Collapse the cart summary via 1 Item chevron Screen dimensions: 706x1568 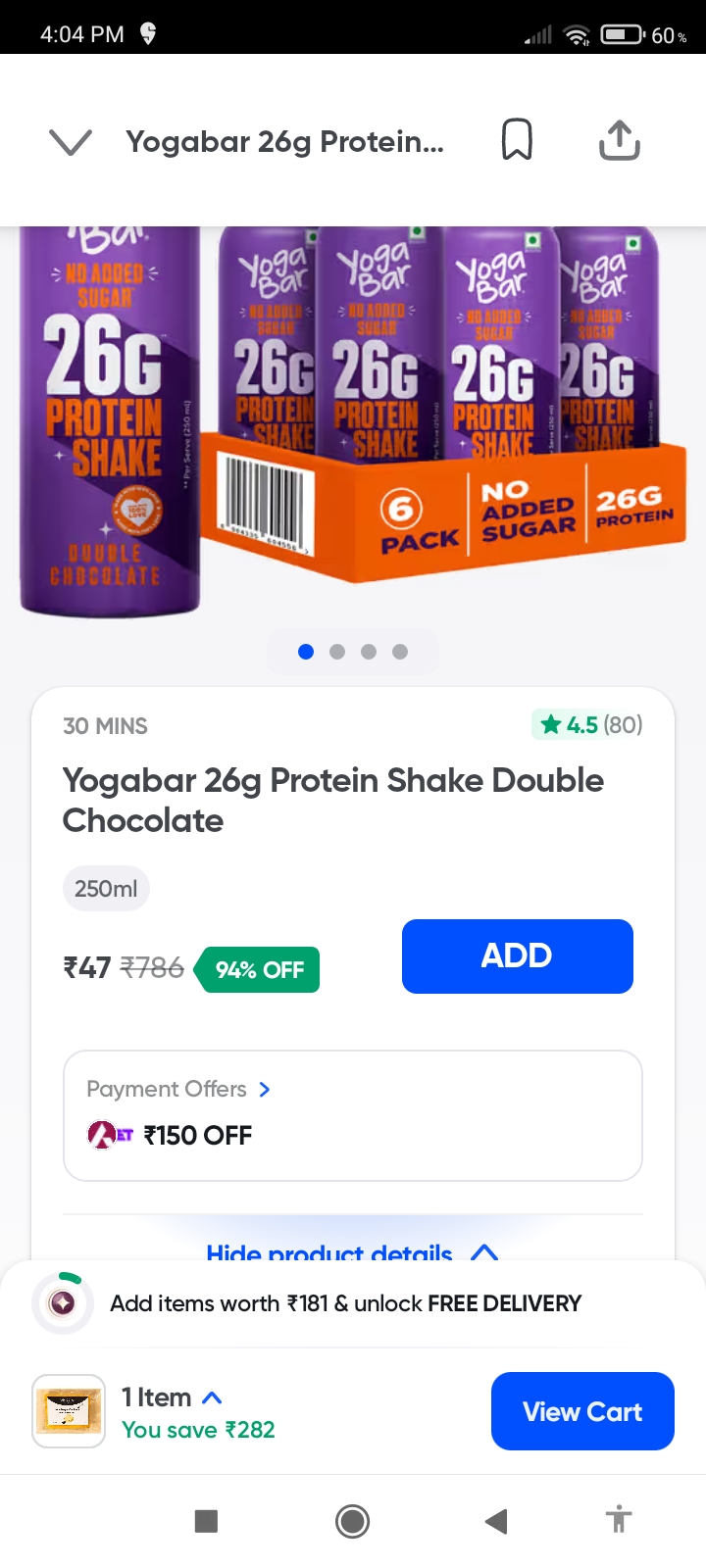click(x=212, y=1397)
